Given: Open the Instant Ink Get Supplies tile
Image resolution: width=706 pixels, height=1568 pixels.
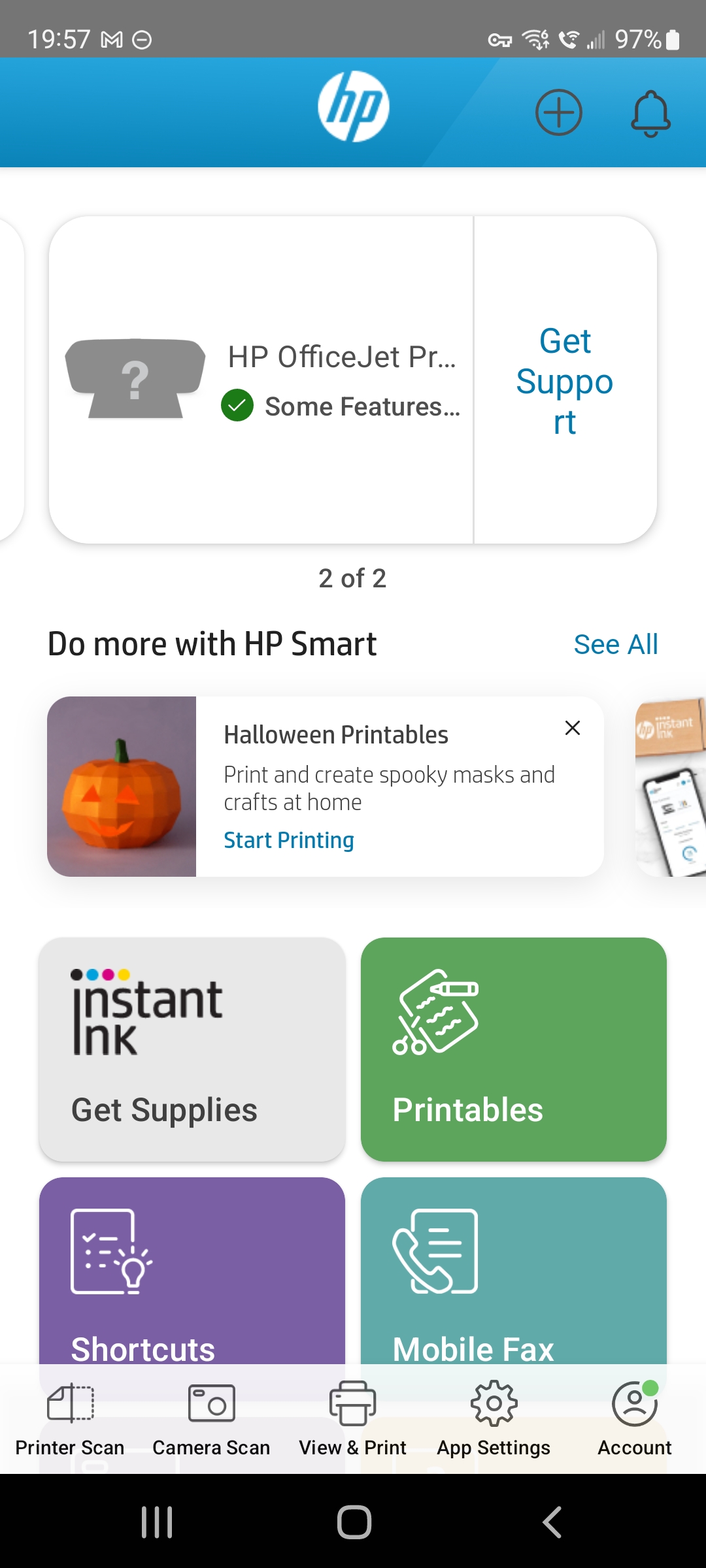Looking at the screenshot, I should [x=192, y=1049].
